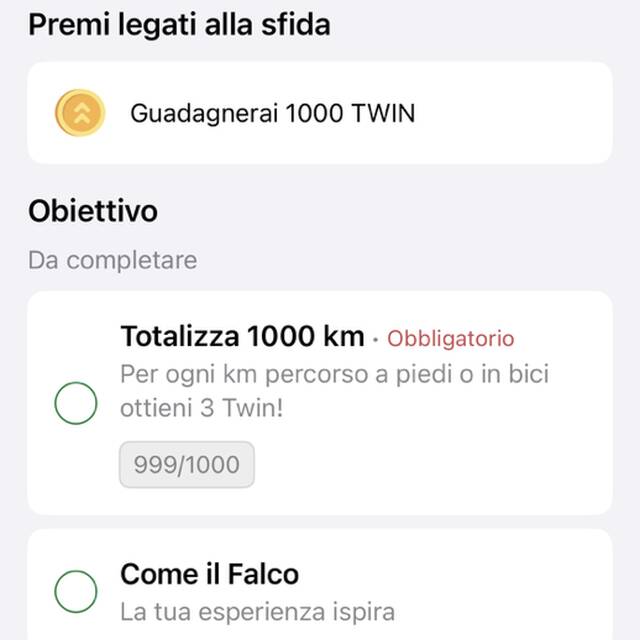Tap the Guadagnerai 1000 TWIN reward card
640x640 pixels.
pyautogui.click(x=320, y=113)
